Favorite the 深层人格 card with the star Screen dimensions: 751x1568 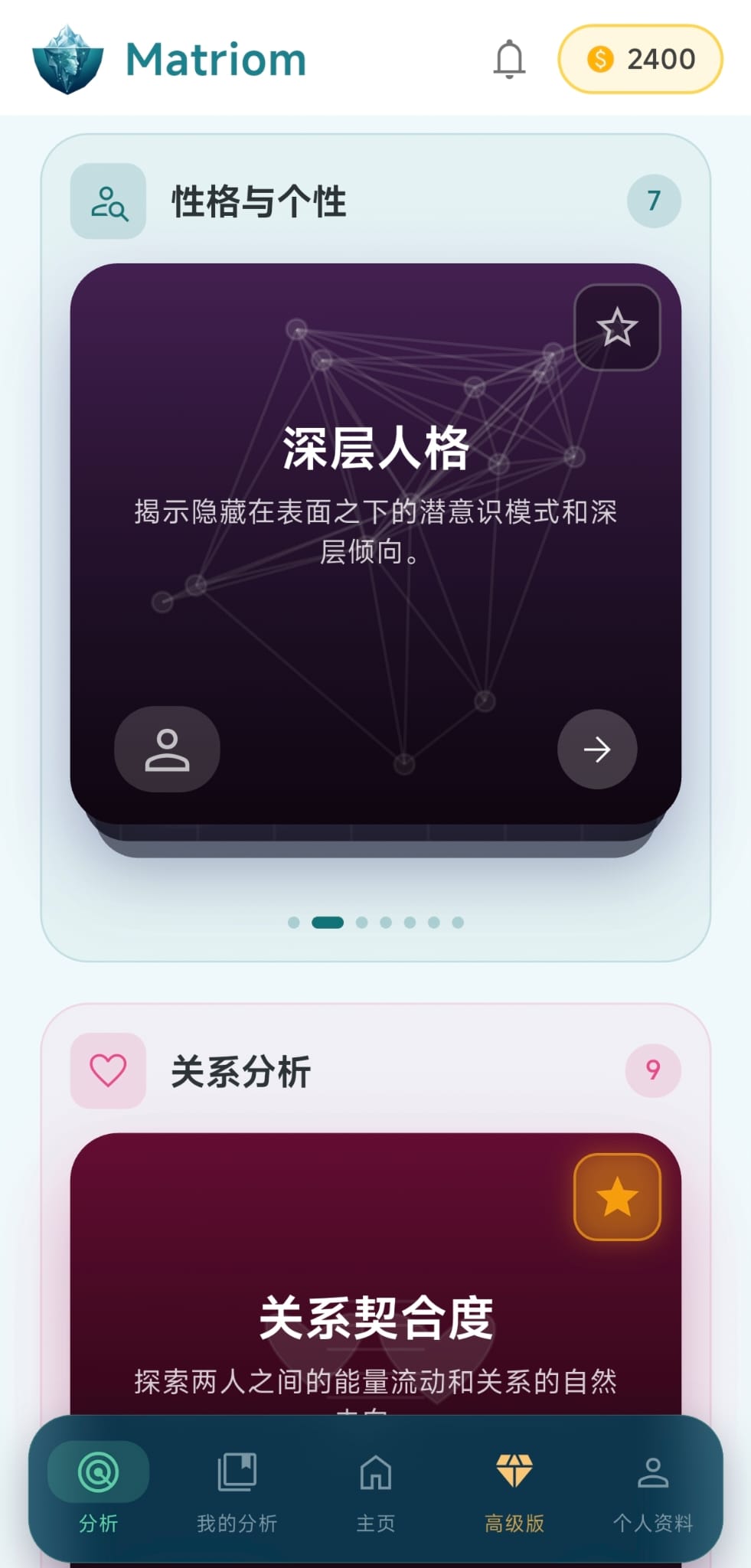pos(617,328)
